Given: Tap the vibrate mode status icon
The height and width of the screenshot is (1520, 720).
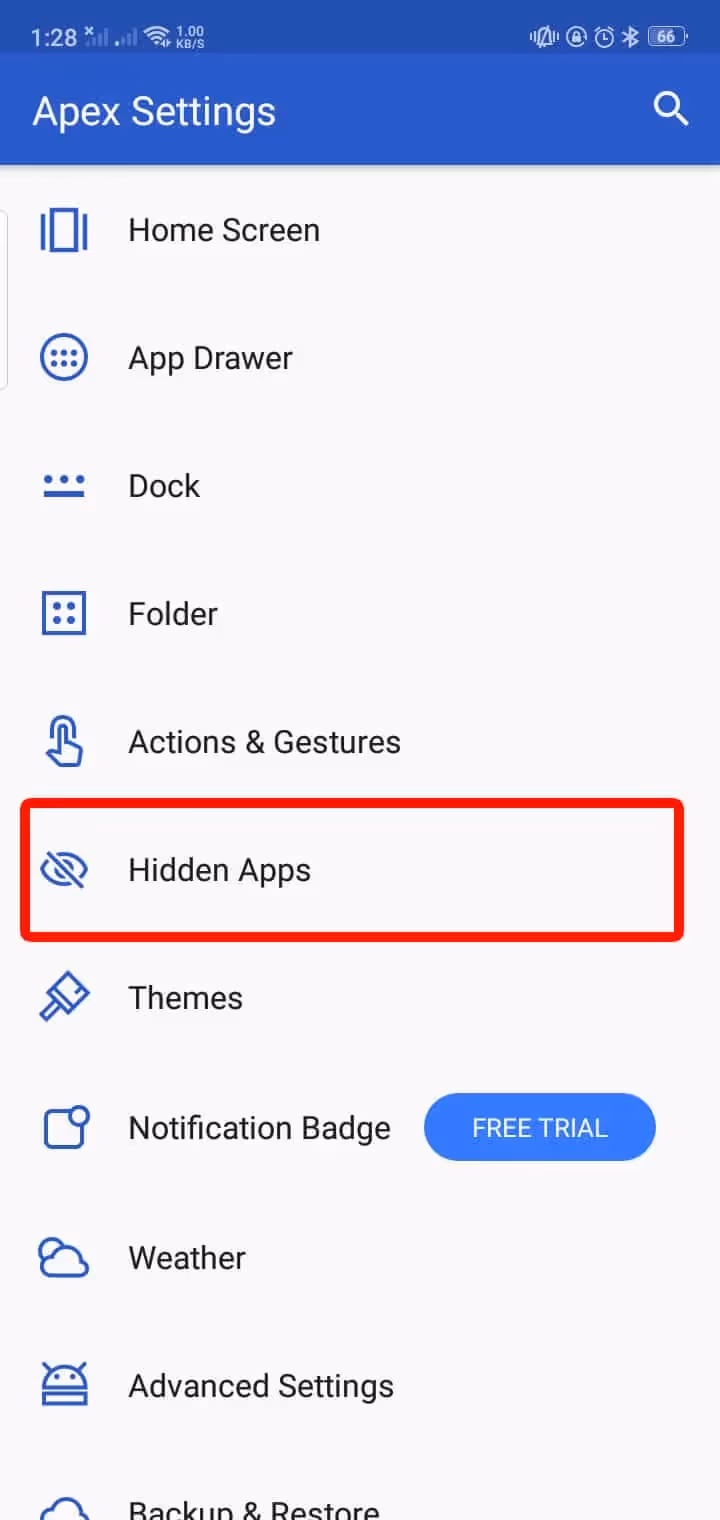Looking at the screenshot, I should click(x=541, y=36).
